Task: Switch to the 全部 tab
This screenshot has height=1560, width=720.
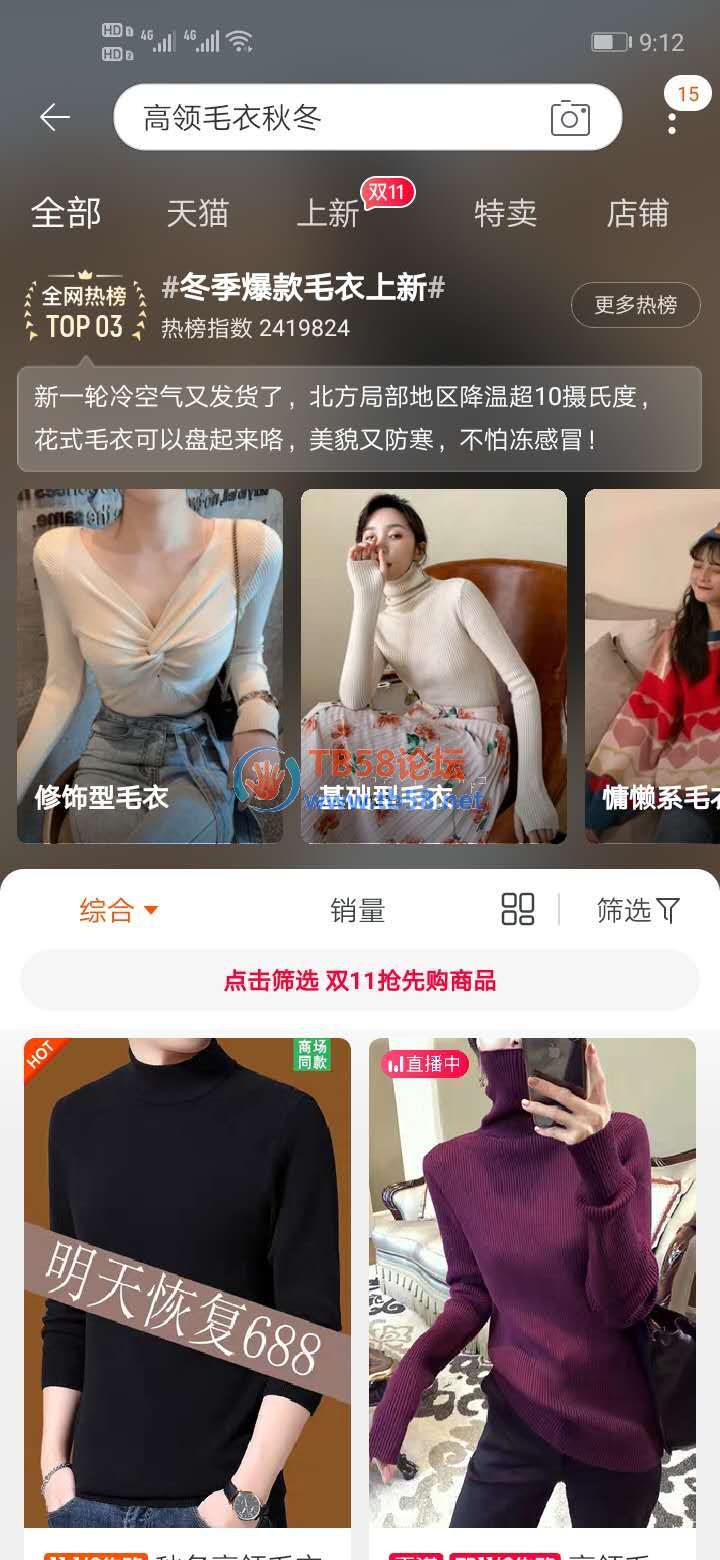Action: click(66, 213)
